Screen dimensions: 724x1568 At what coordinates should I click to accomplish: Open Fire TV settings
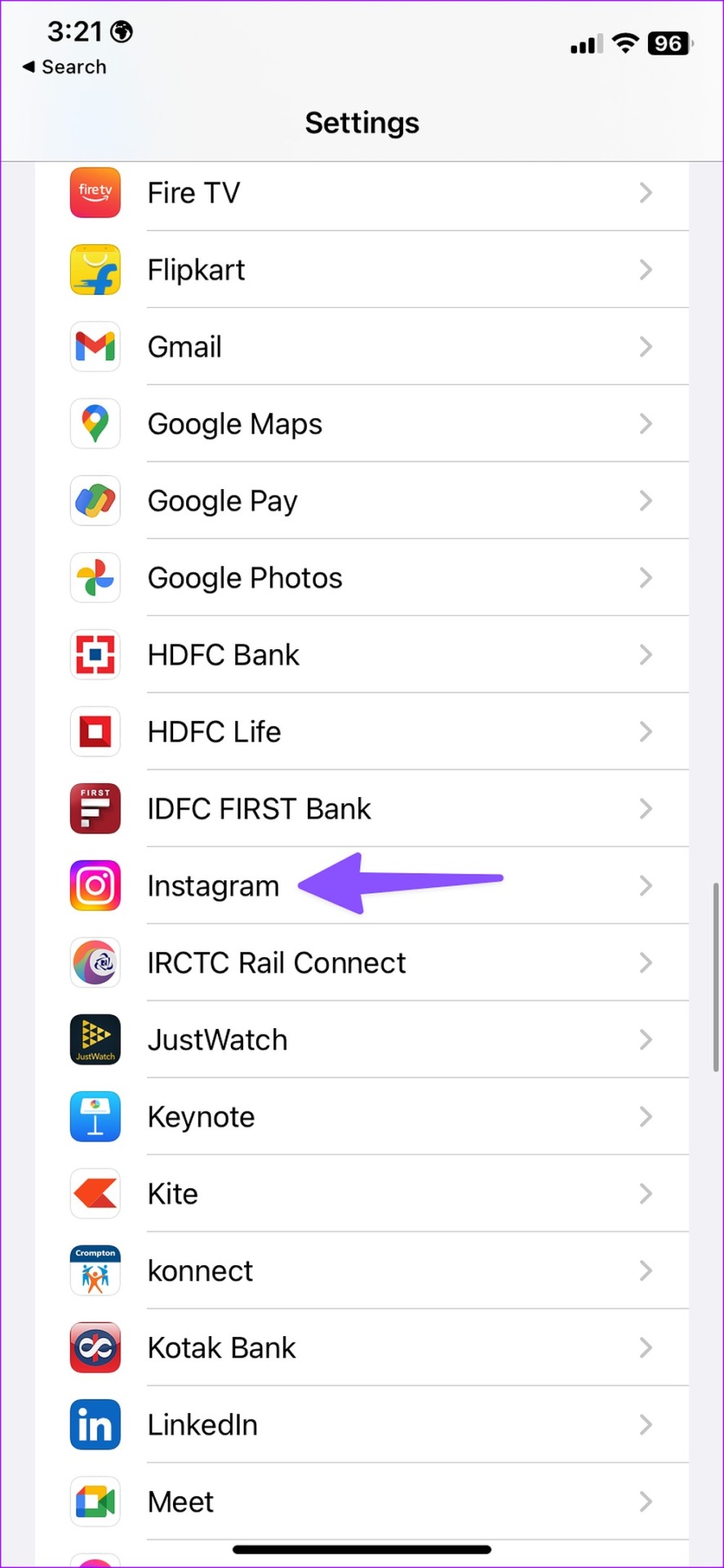click(362, 193)
